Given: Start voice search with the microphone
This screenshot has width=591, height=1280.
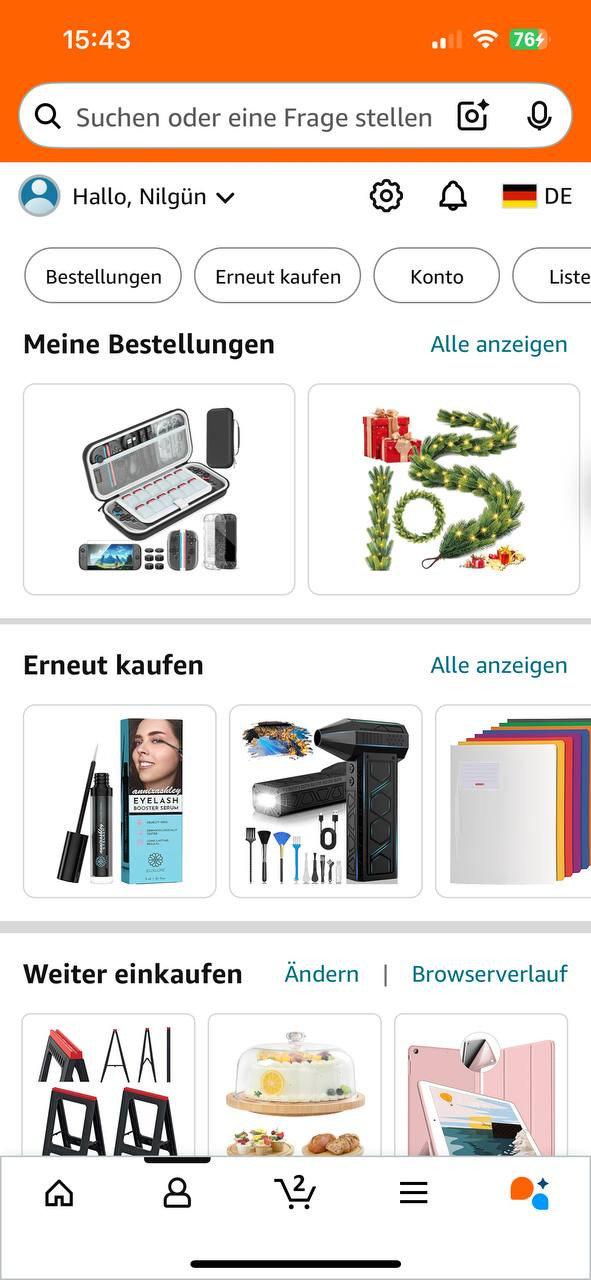Looking at the screenshot, I should (x=539, y=116).
